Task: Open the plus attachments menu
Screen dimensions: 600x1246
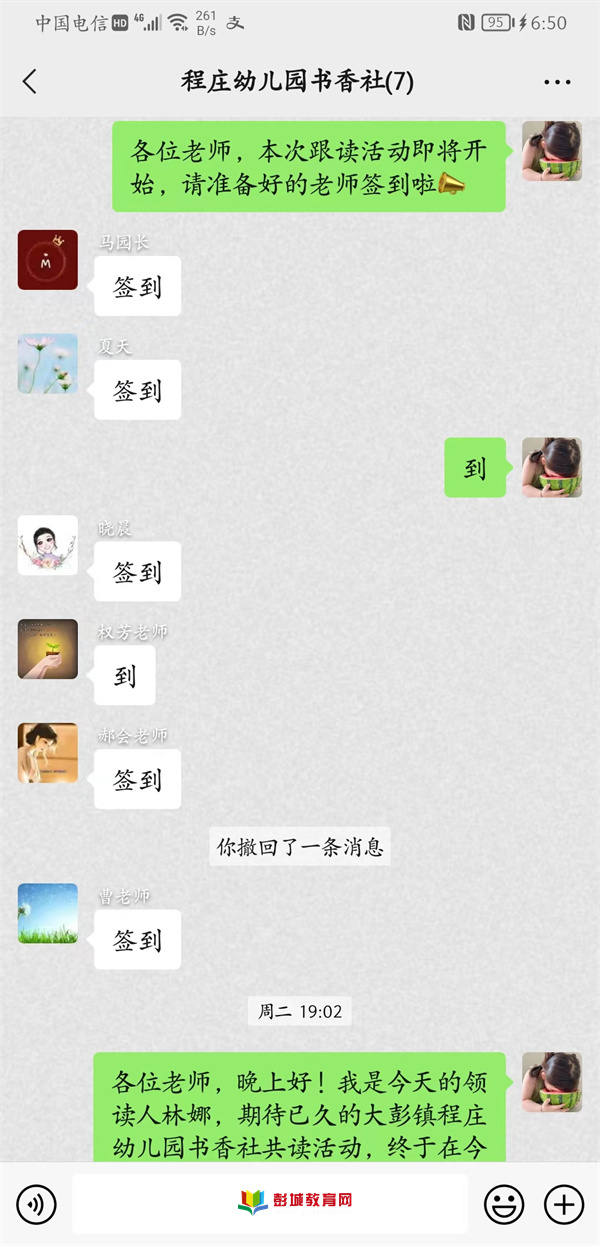Action: coord(564,1204)
